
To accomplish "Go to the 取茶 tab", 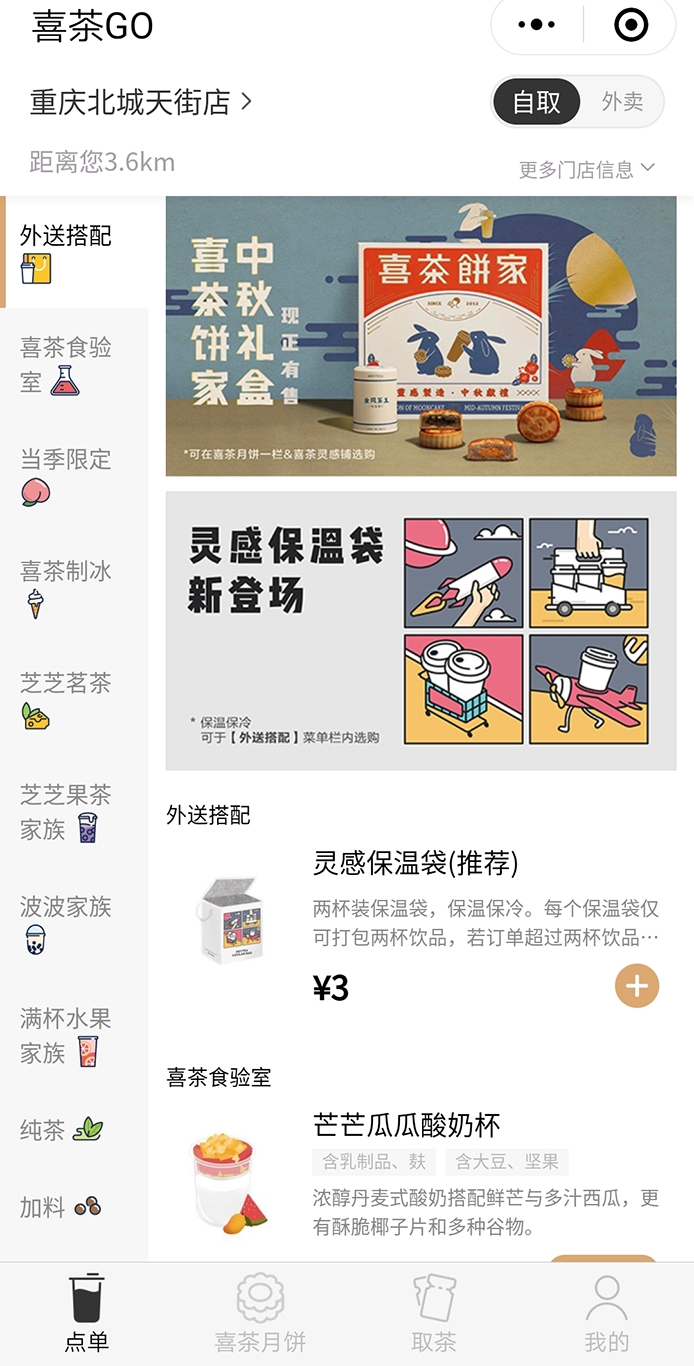I will [x=434, y=1314].
